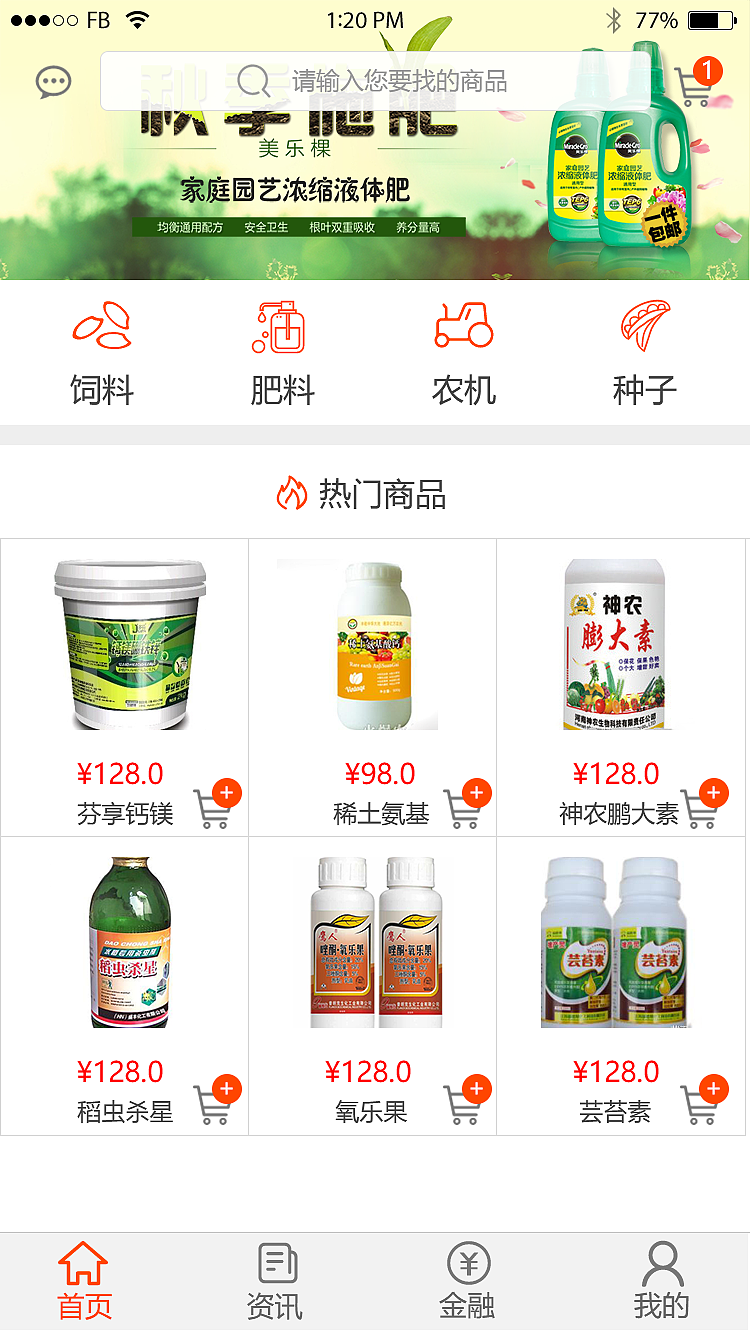Open the 稻虫杀星 product thumbnail
This screenshot has width=750, height=1334.
pos(123,940)
